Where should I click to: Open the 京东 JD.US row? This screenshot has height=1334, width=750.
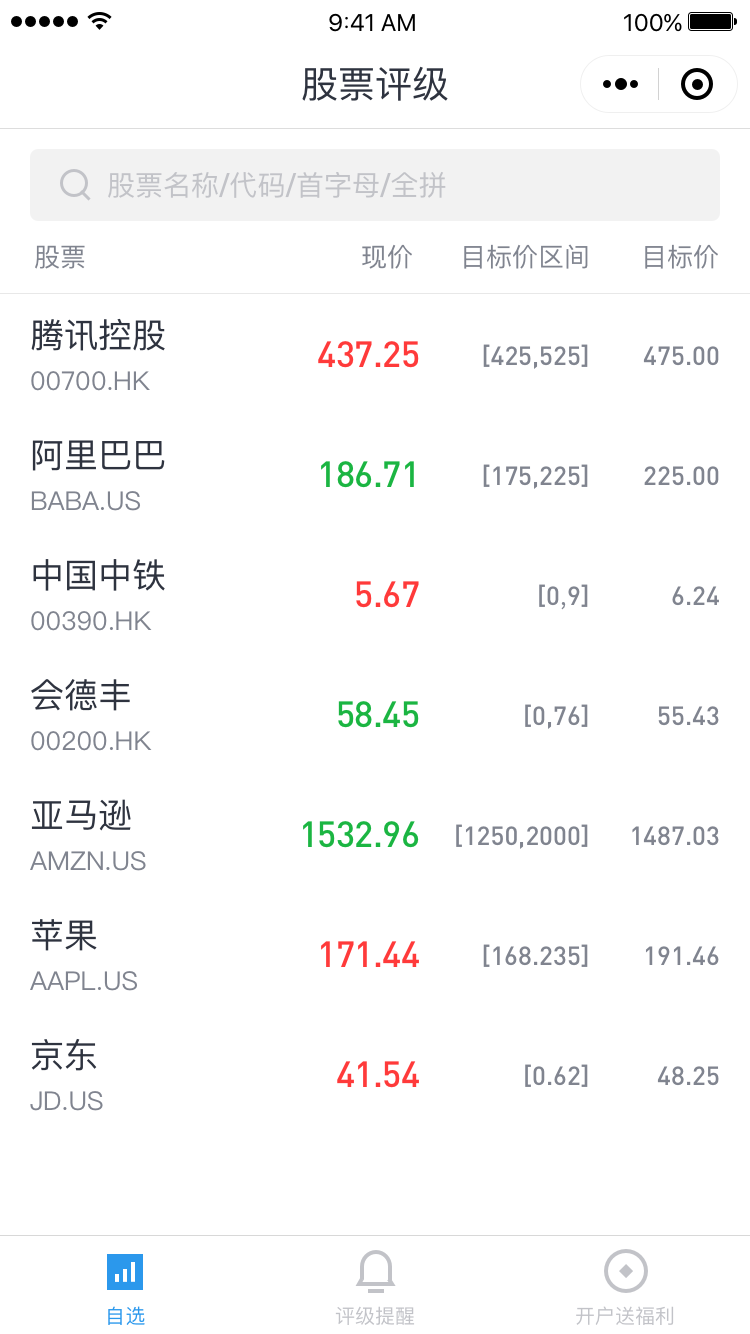pyautogui.click(x=375, y=1075)
